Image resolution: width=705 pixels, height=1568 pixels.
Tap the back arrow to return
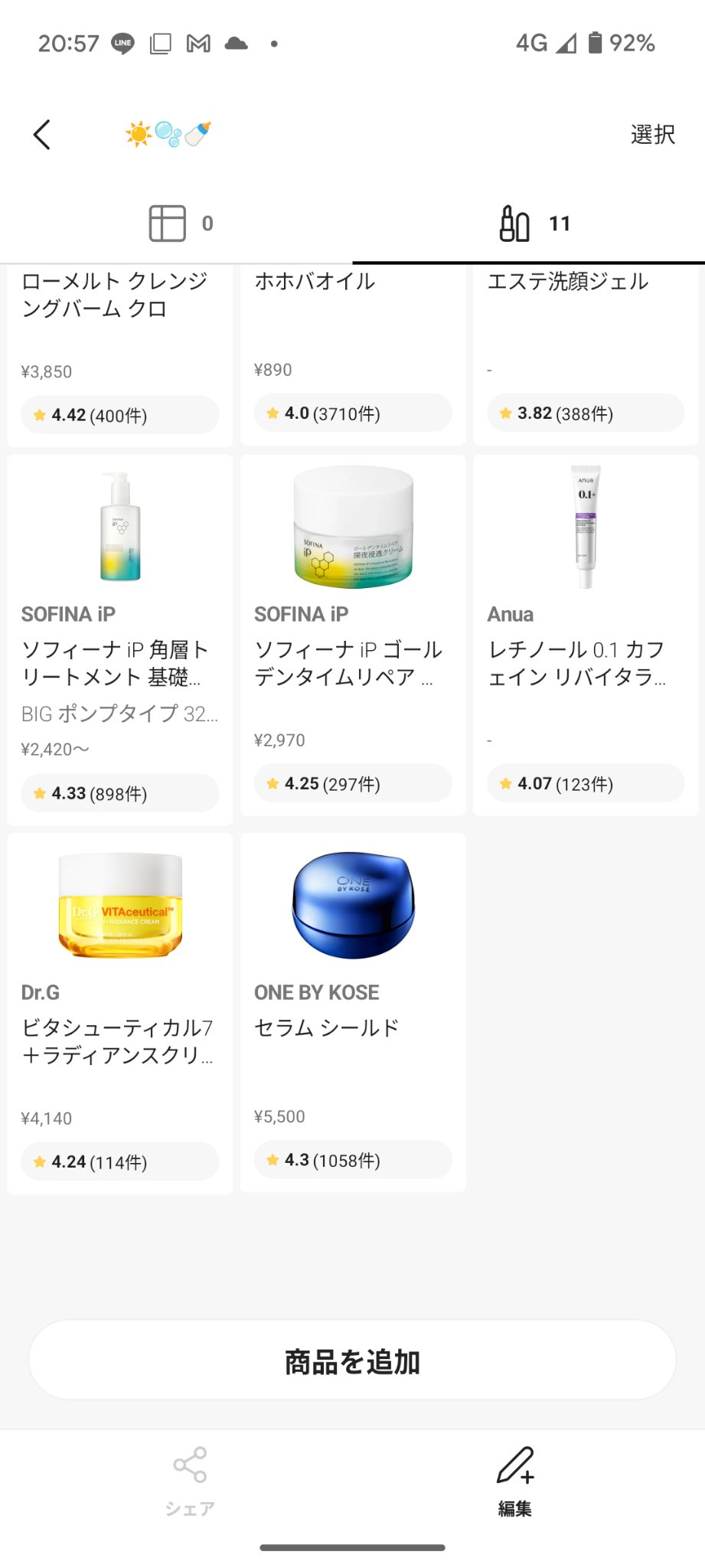click(x=41, y=134)
